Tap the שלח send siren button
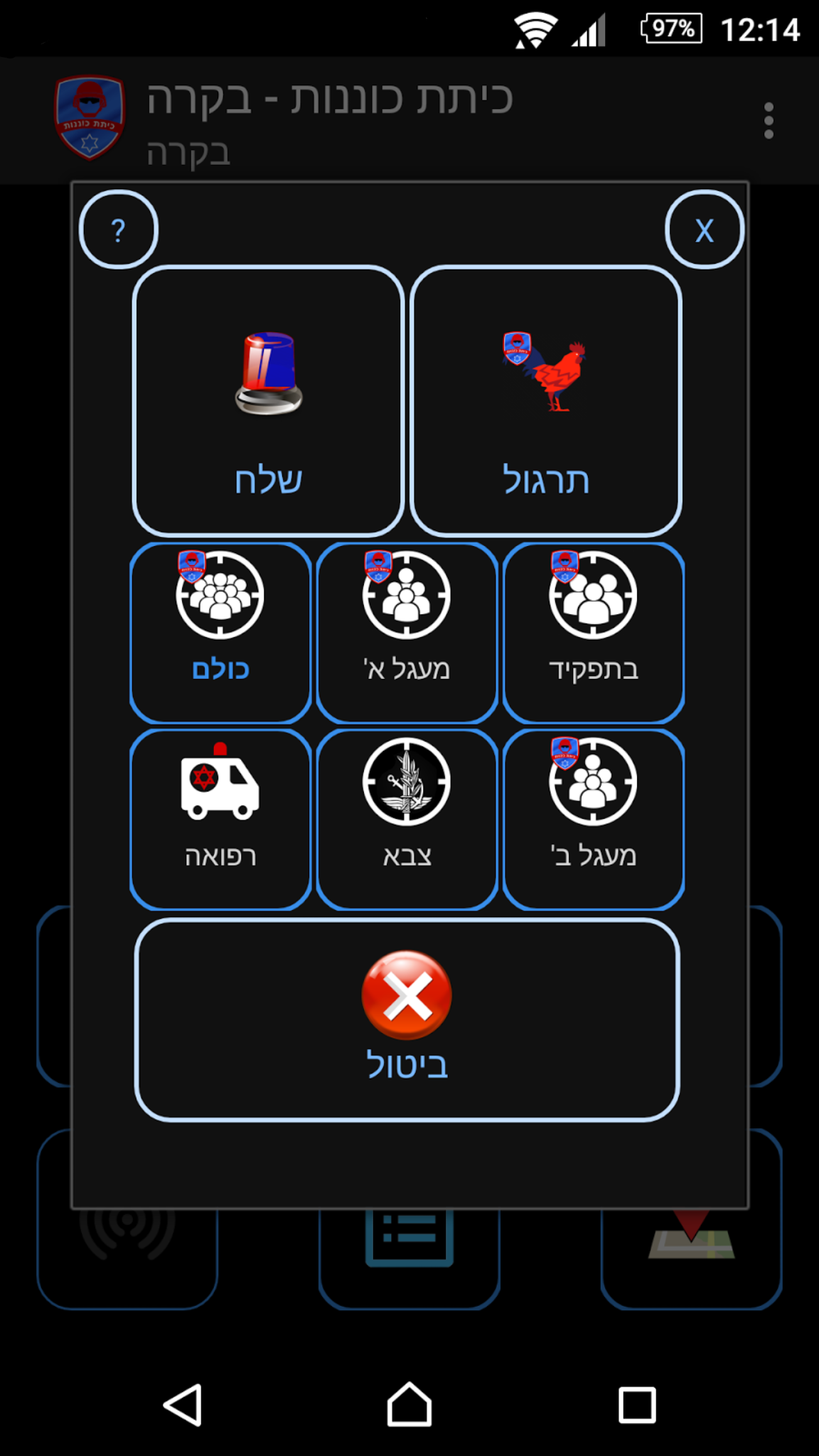819x1456 pixels. [x=269, y=402]
